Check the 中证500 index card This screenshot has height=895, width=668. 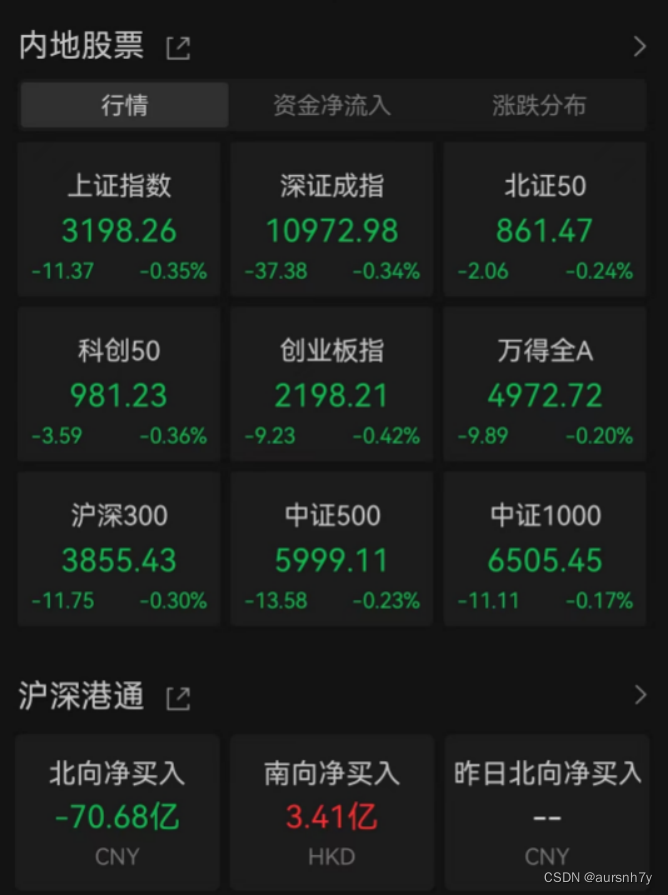click(332, 549)
